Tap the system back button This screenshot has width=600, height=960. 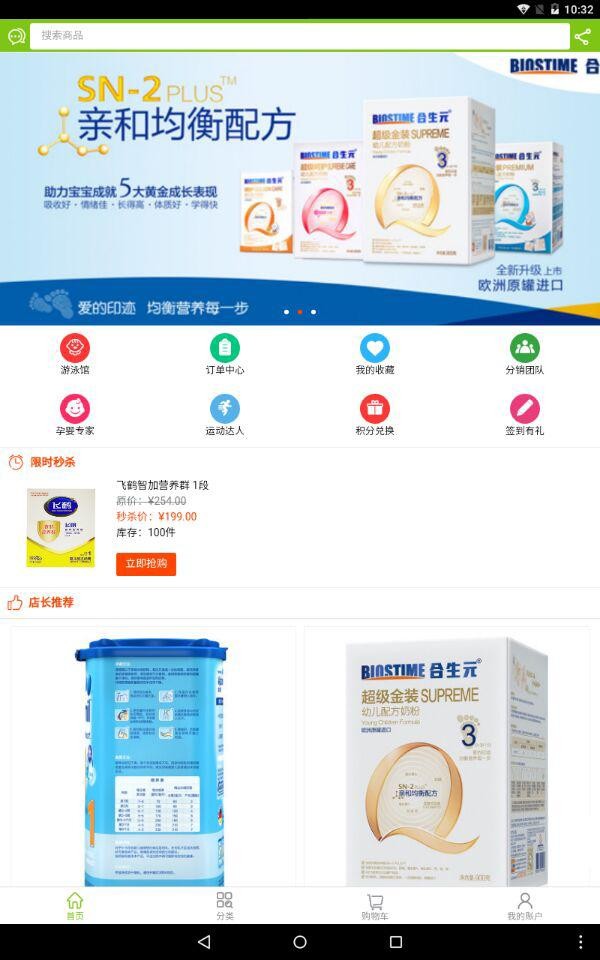click(x=204, y=942)
